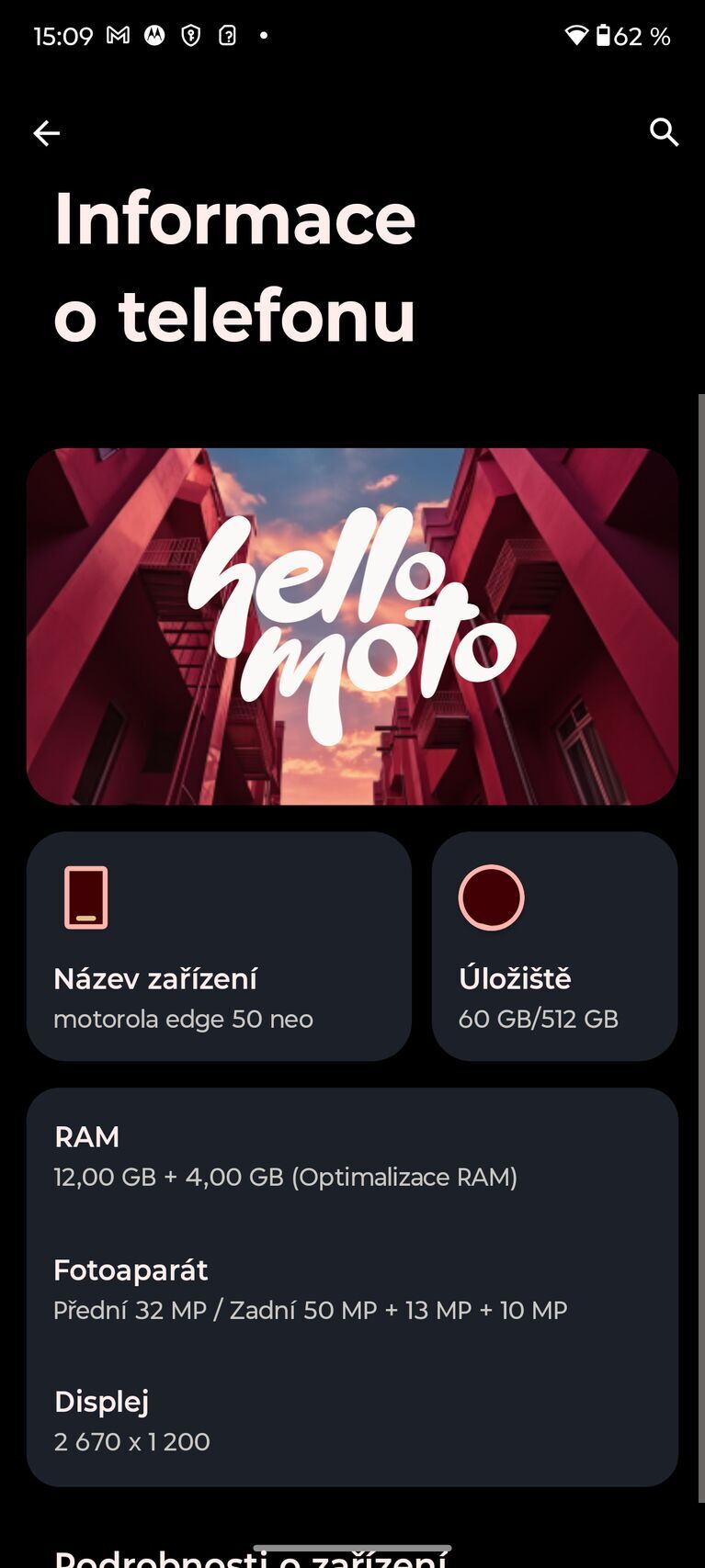Tap the question mark status bar icon
This screenshot has width=705, height=1568.
click(225, 35)
